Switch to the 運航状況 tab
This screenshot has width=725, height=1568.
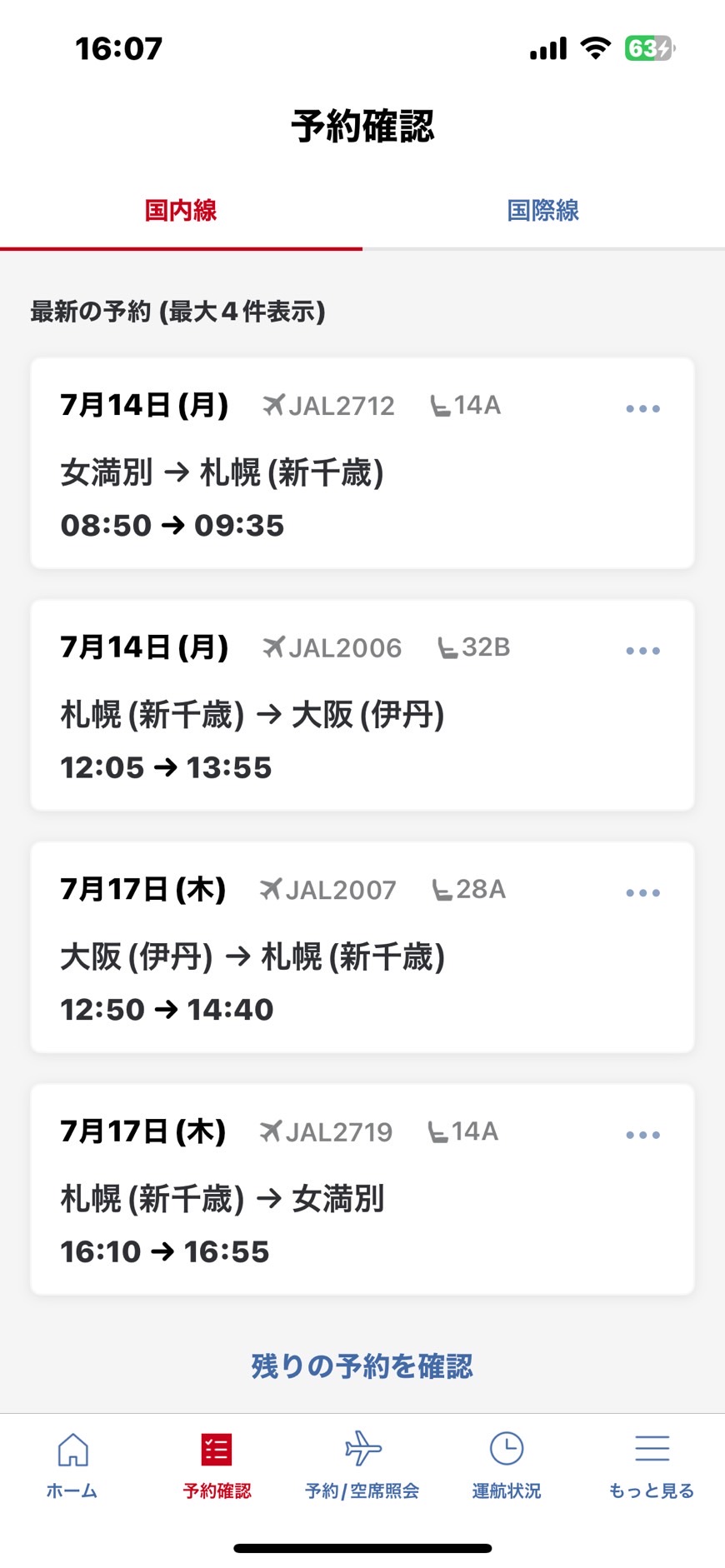click(x=507, y=1466)
